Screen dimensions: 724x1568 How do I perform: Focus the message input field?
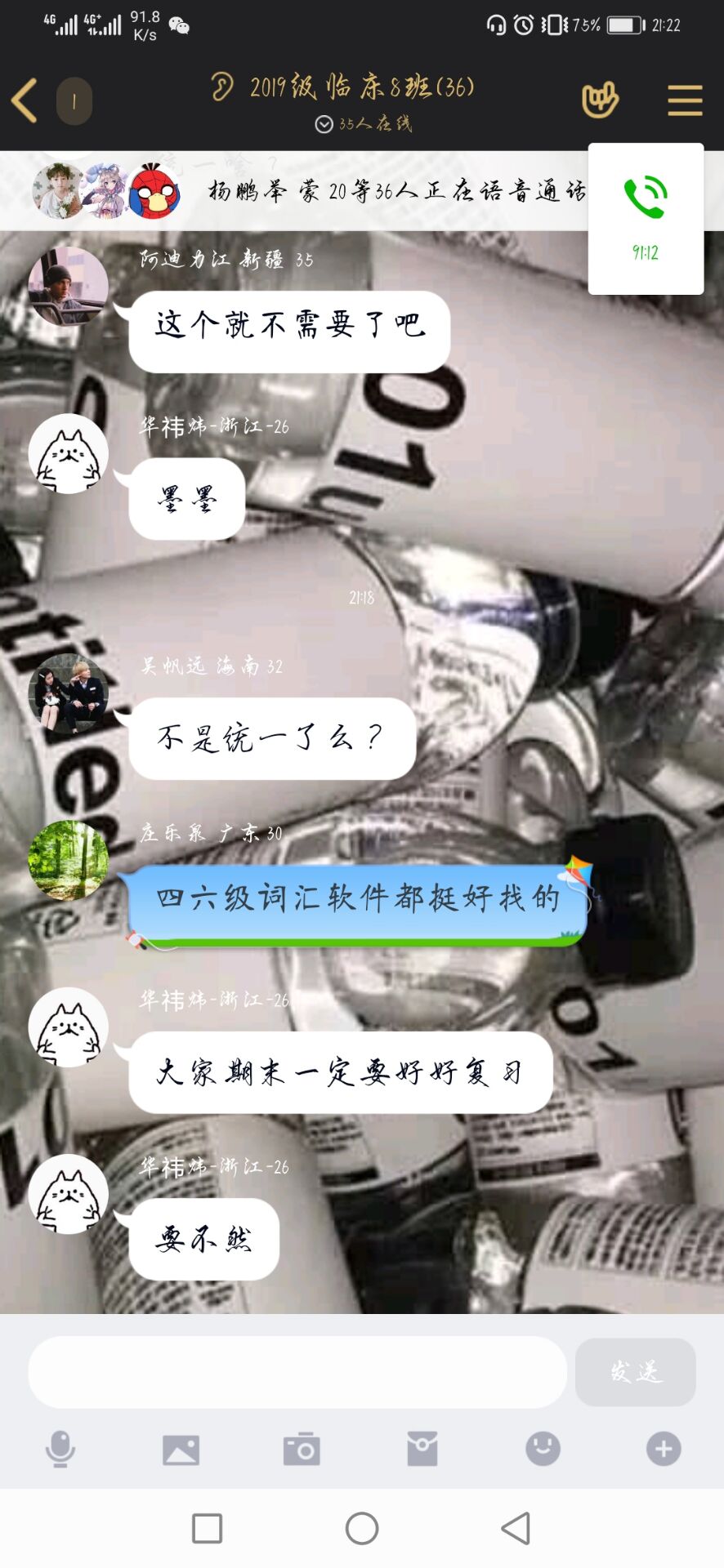tap(297, 1372)
